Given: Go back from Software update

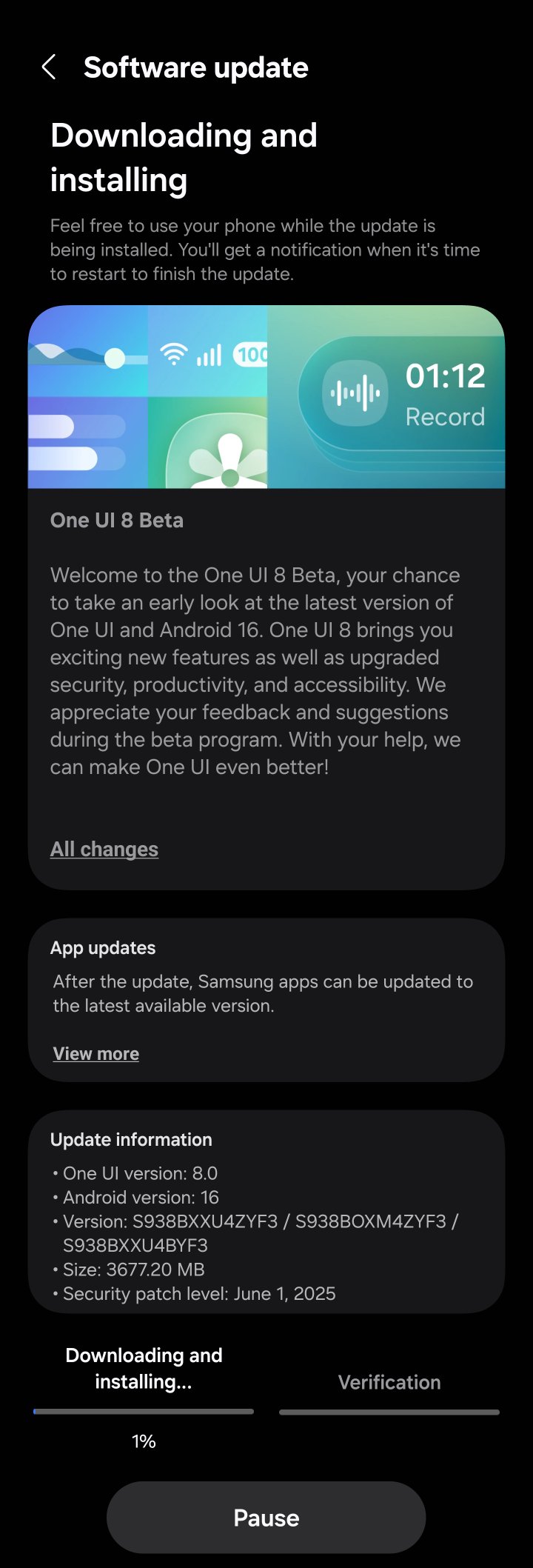Looking at the screenshot, I should coord(49,67).
